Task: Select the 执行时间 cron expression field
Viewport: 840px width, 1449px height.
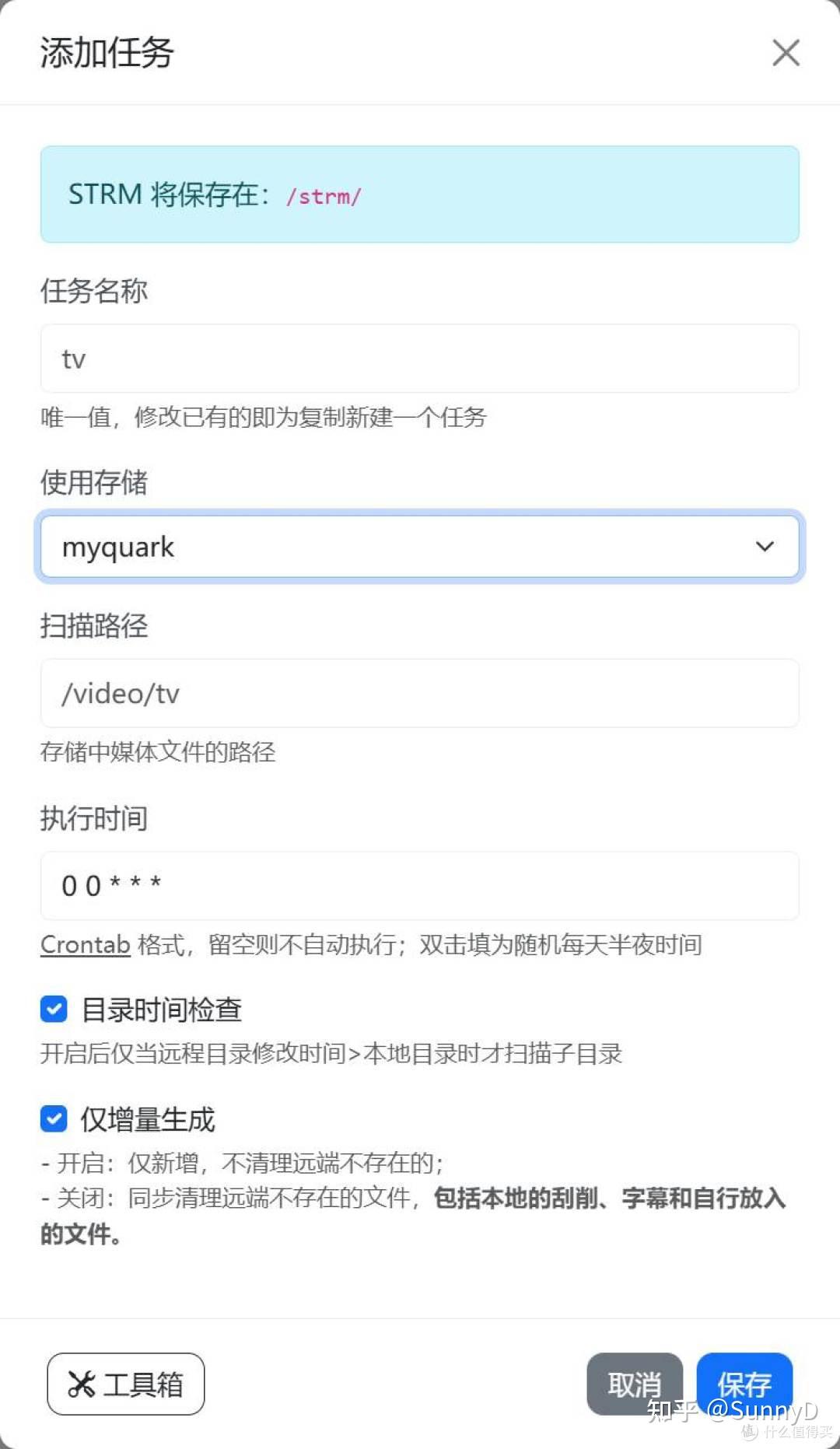Action: click(x=420, y=886)
